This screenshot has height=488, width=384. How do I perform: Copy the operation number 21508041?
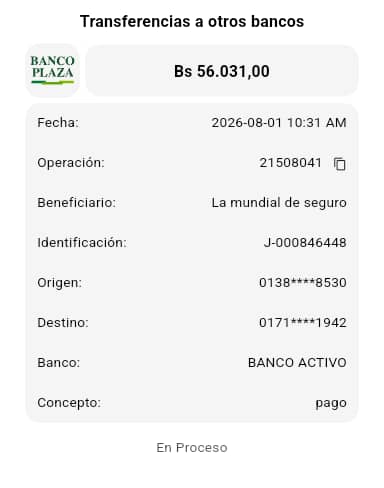340,164
